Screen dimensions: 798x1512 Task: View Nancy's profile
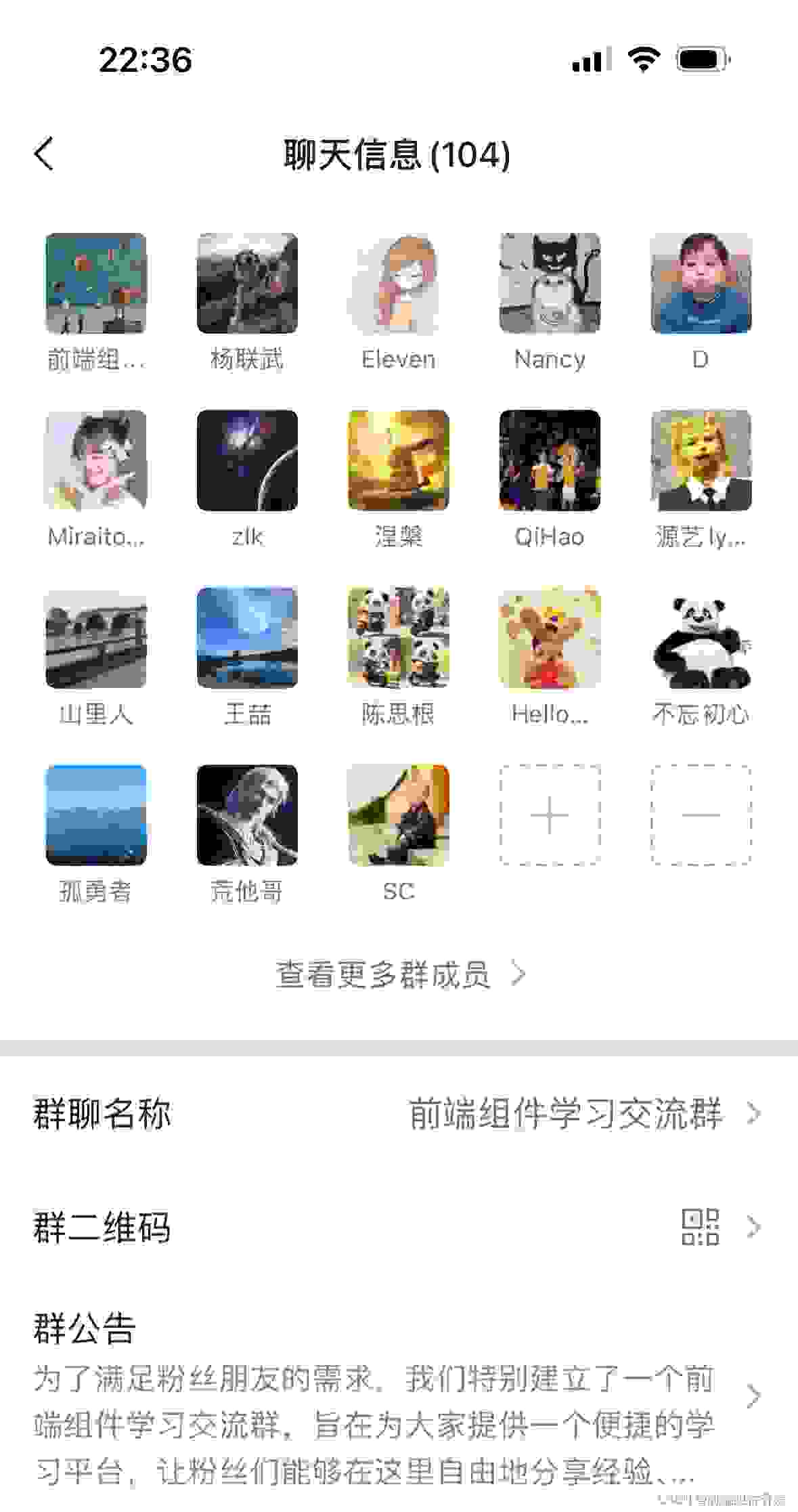550,284
